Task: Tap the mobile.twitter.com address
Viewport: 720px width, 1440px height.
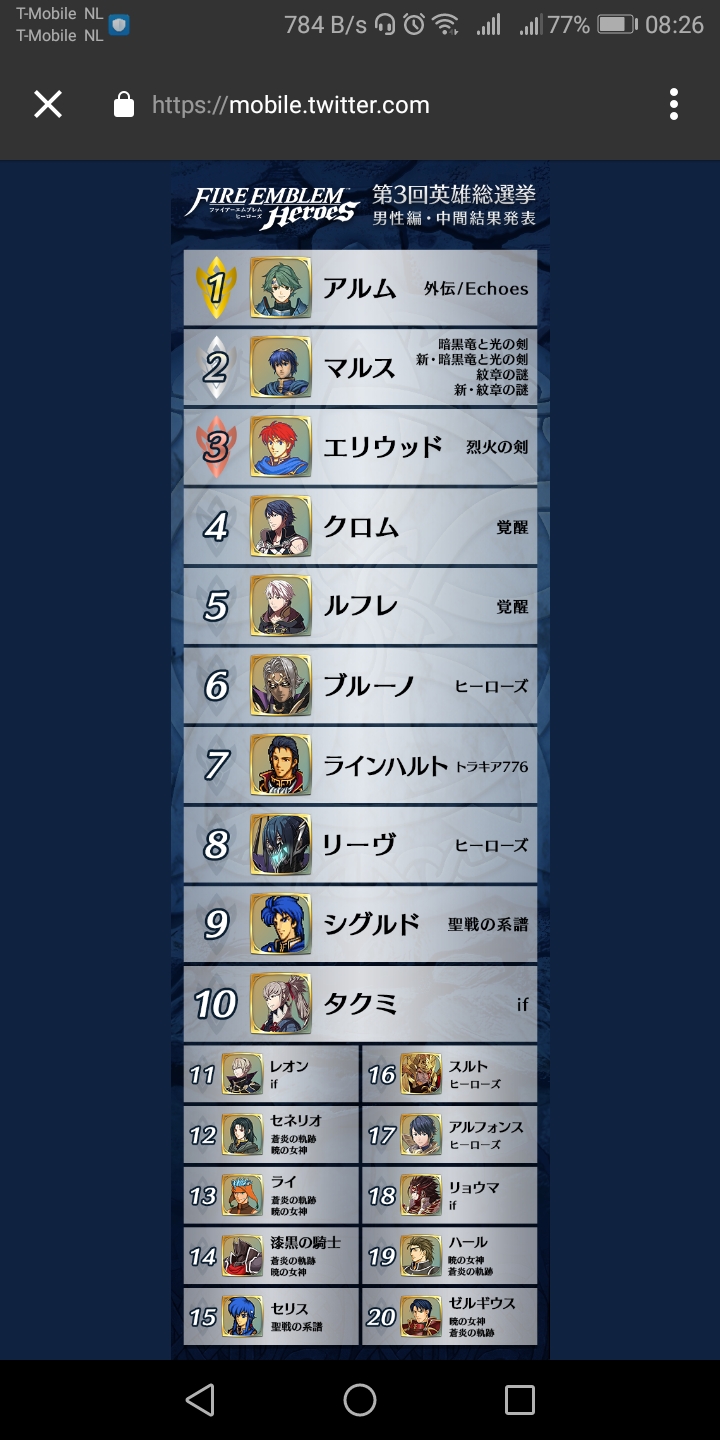Action: 290,105
